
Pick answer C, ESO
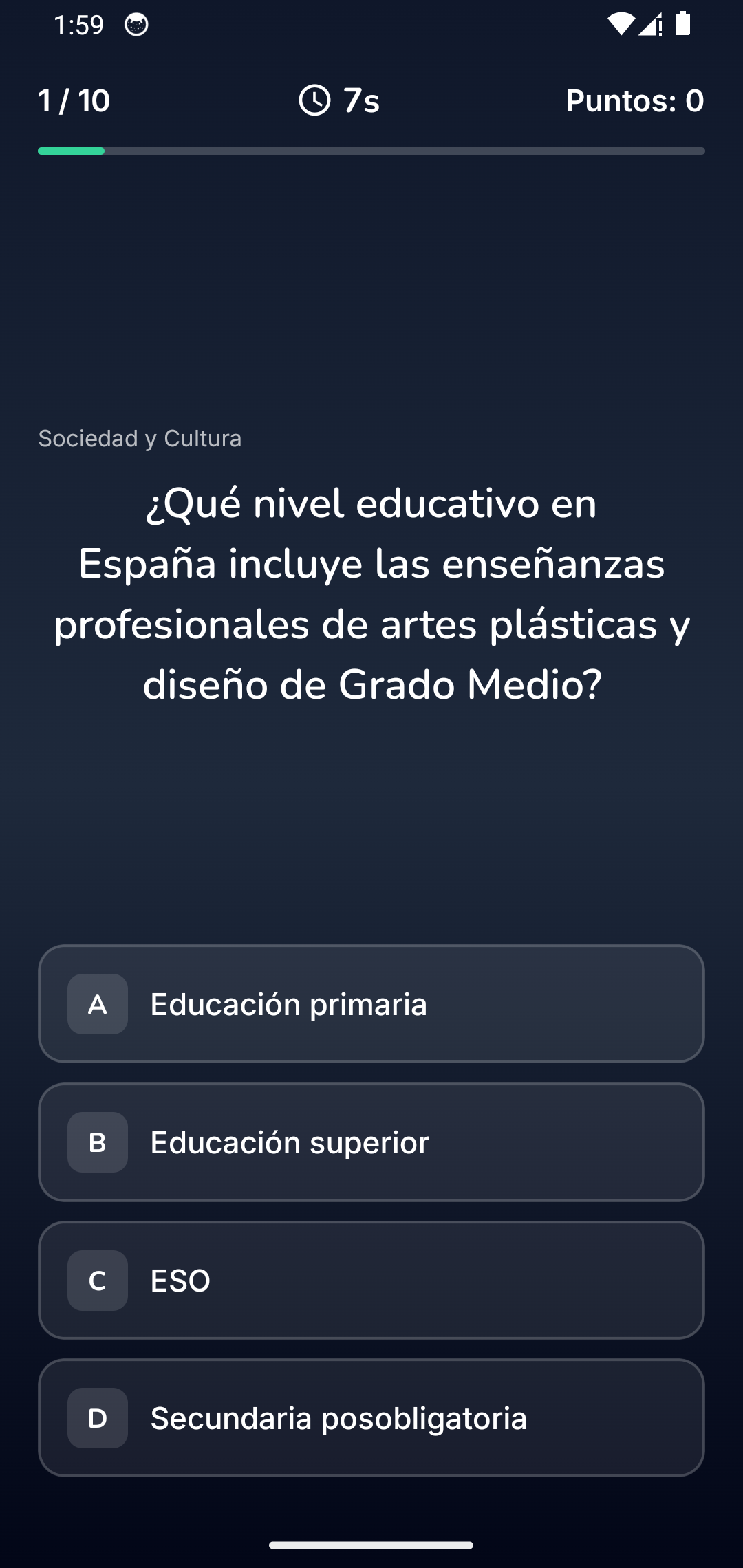tap(371, 1280)
